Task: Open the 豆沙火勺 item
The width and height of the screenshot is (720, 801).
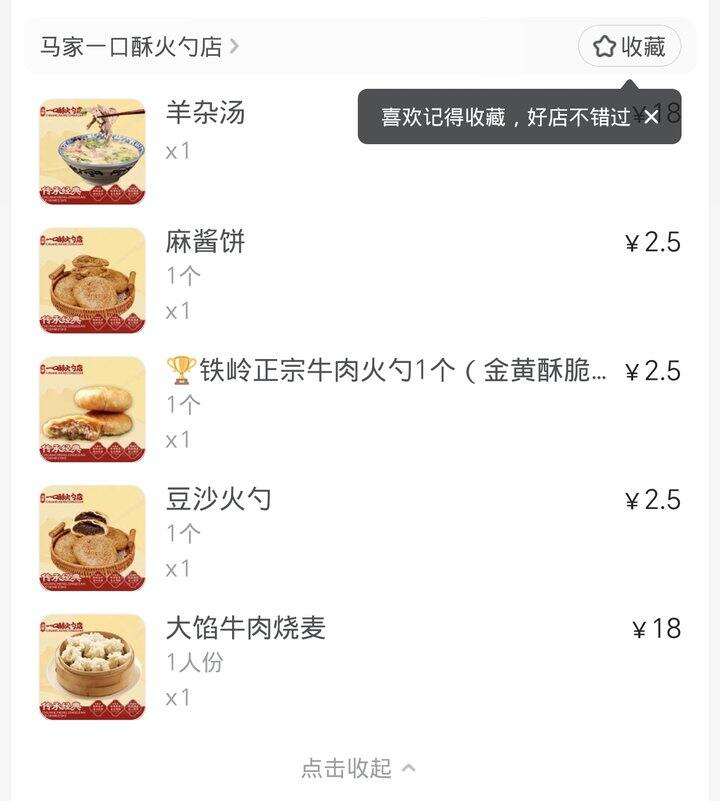Action: click(218, 499)
